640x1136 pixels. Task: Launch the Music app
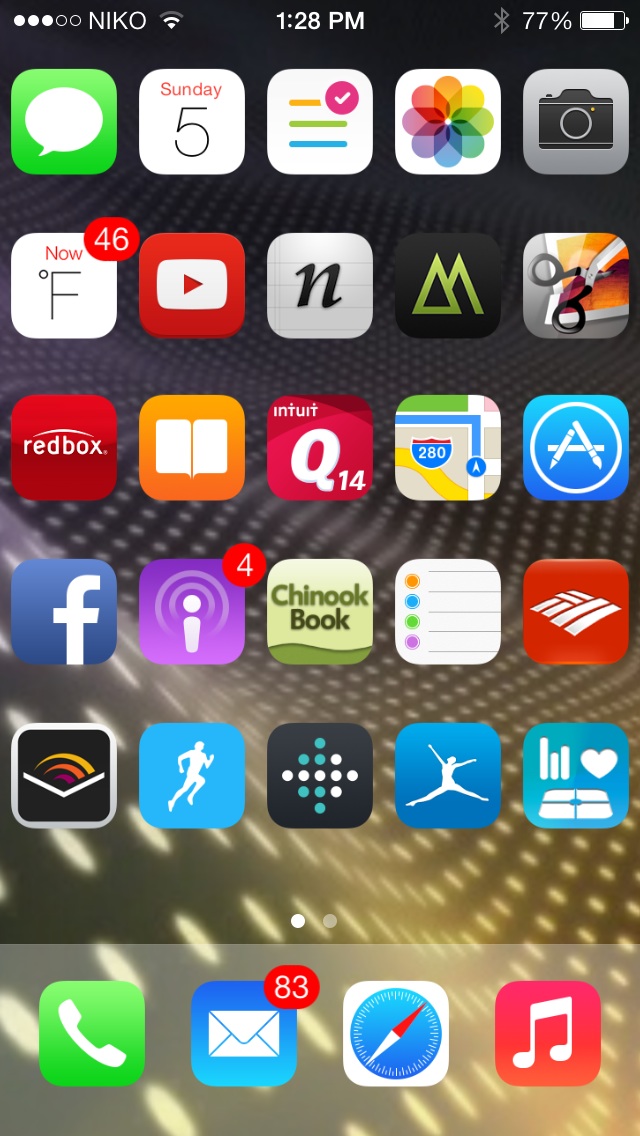548,1033
